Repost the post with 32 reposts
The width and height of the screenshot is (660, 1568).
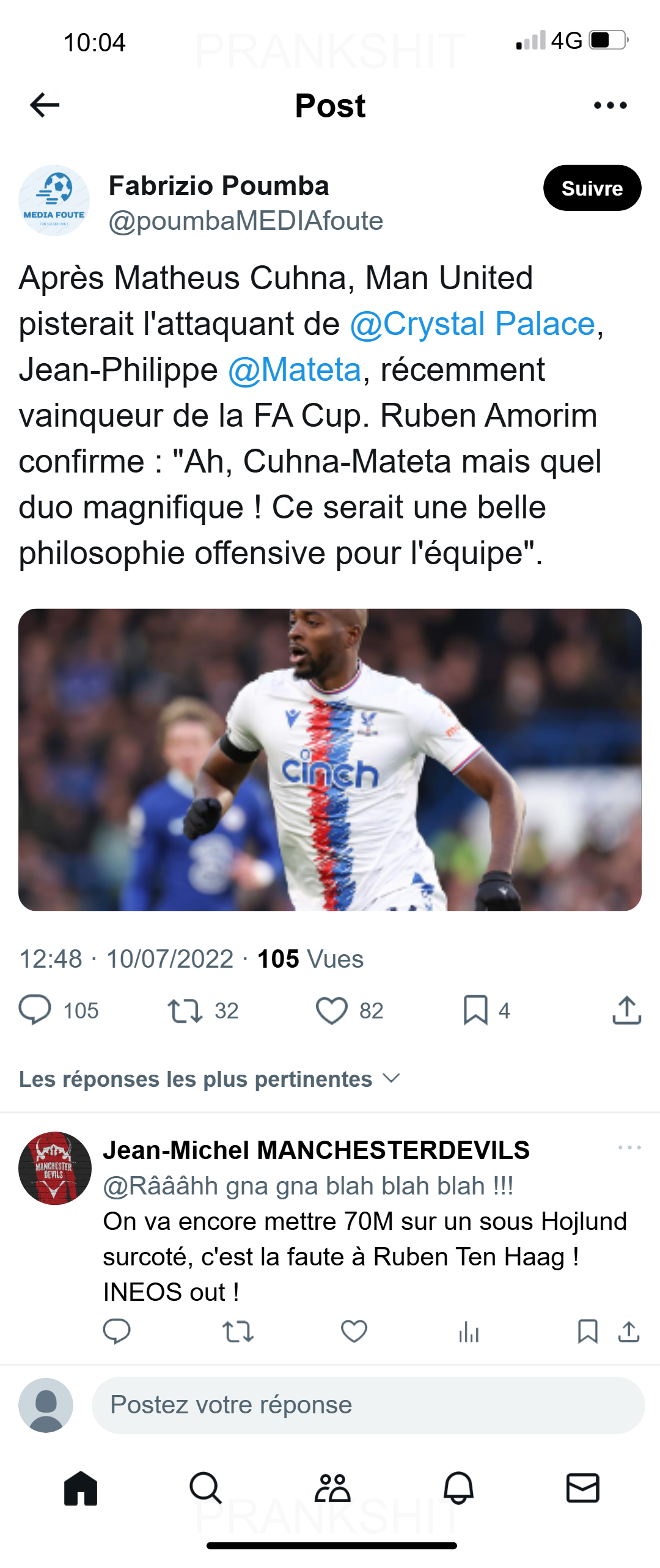click(185, 1010)
